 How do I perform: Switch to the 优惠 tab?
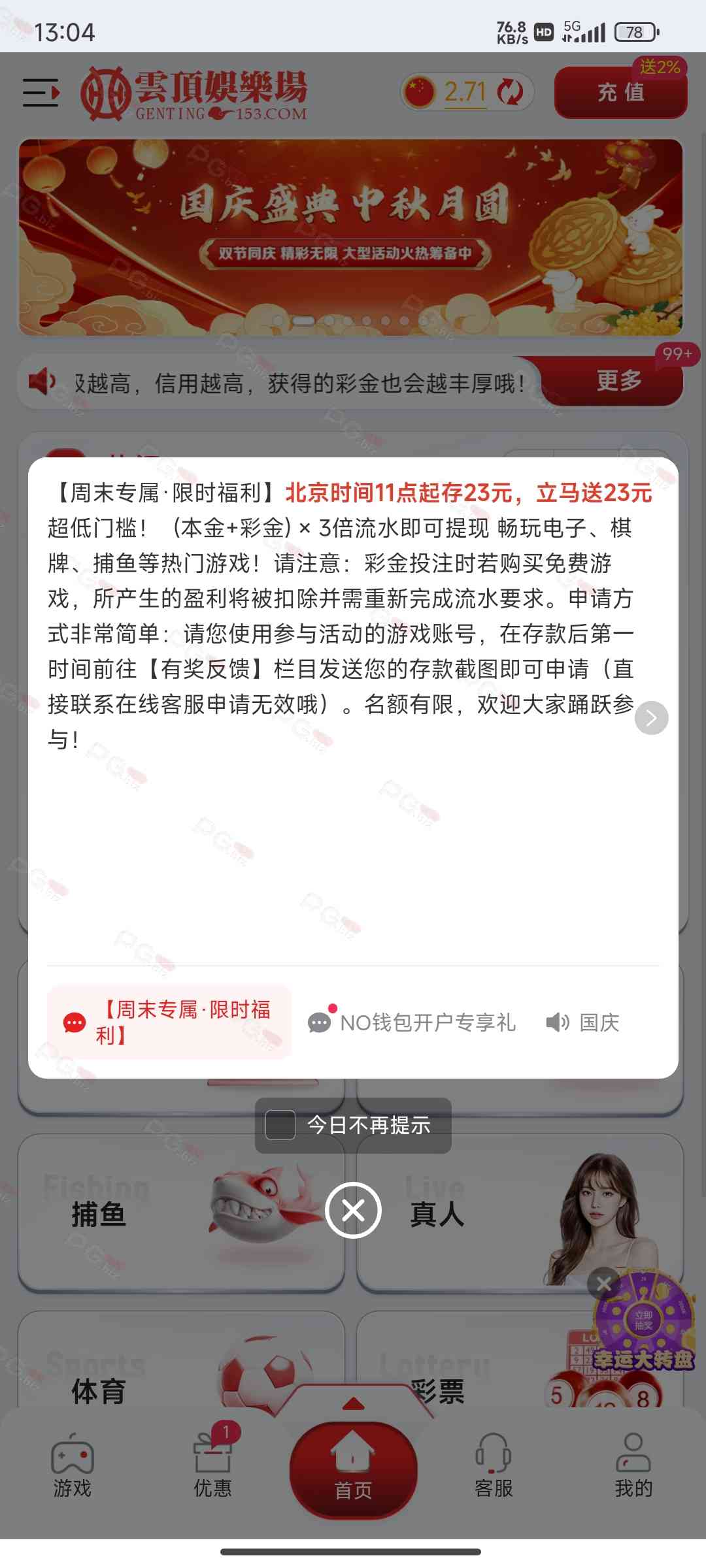[x=213, y=1466]
